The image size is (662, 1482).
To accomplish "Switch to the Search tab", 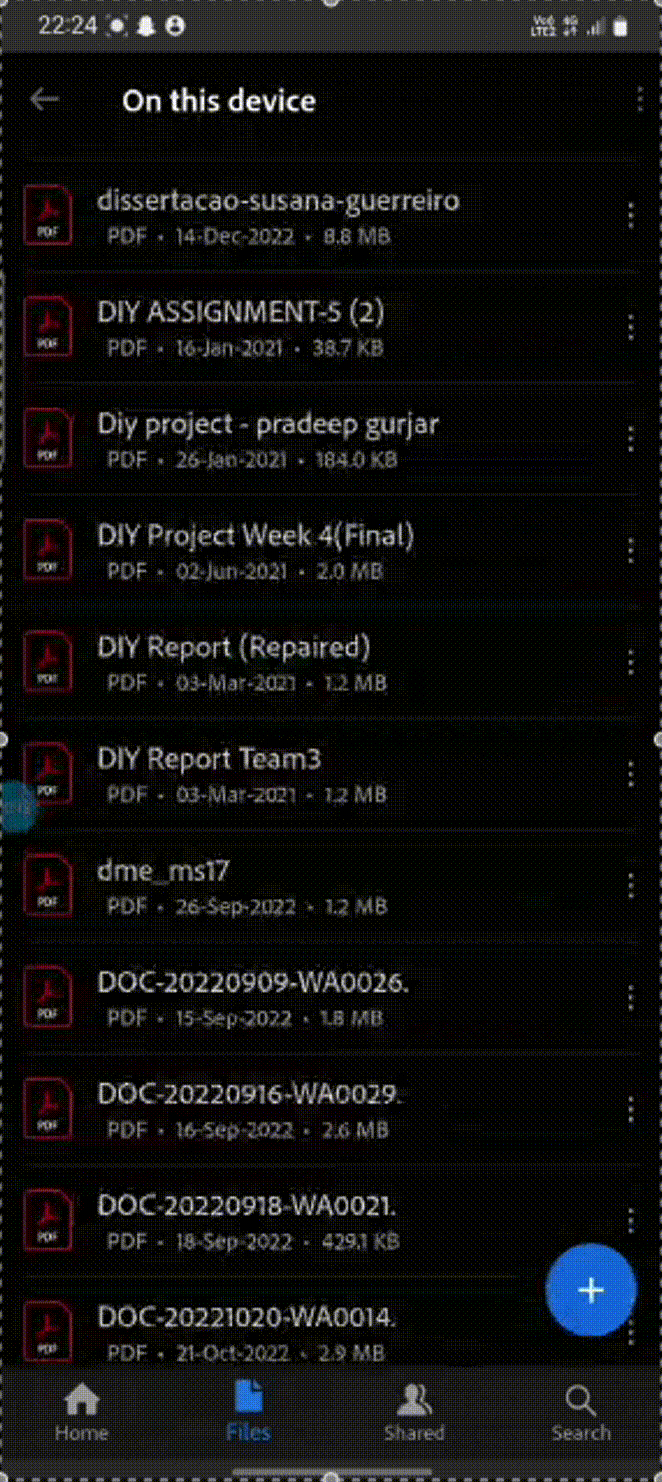I will (580, 1414).
